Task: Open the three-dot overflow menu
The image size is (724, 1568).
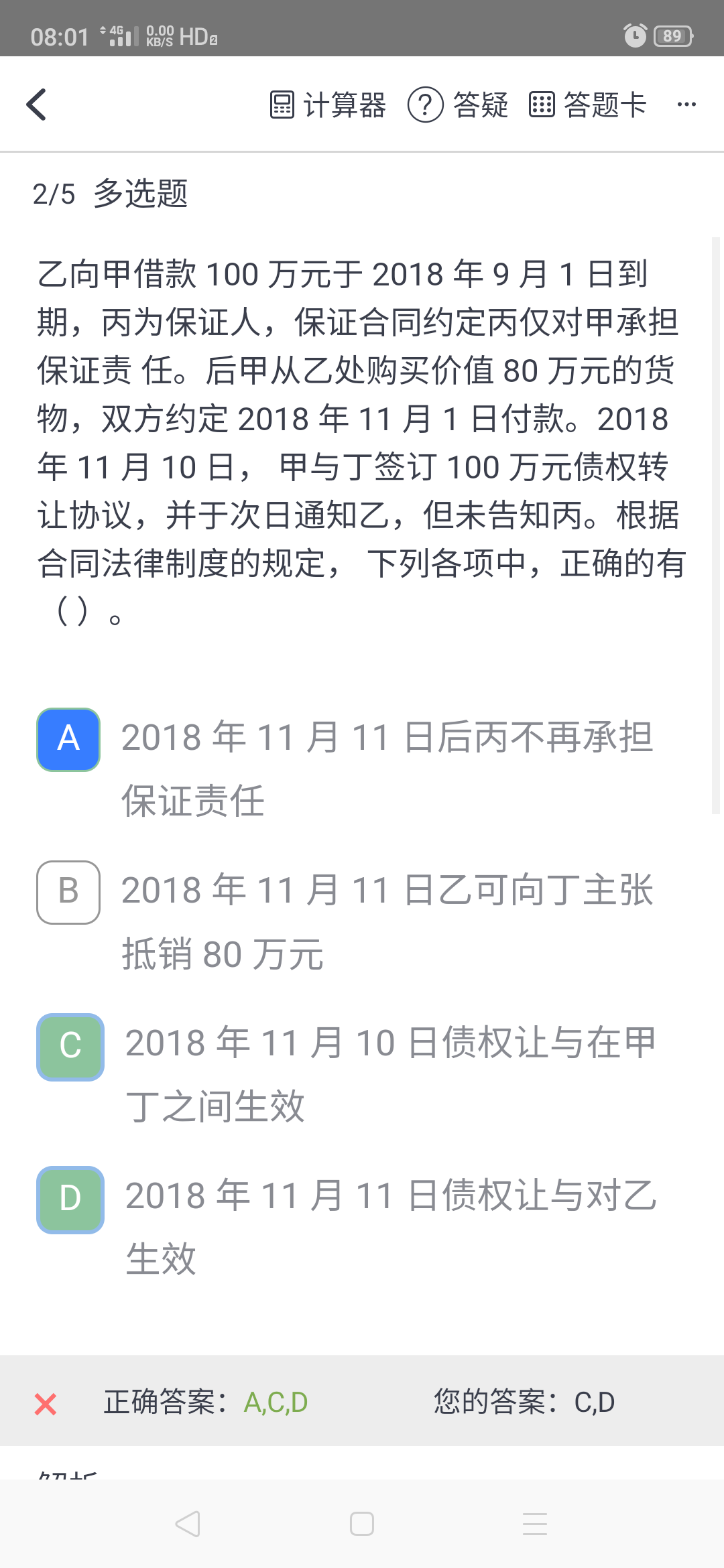Action: (x=686, y=105)
